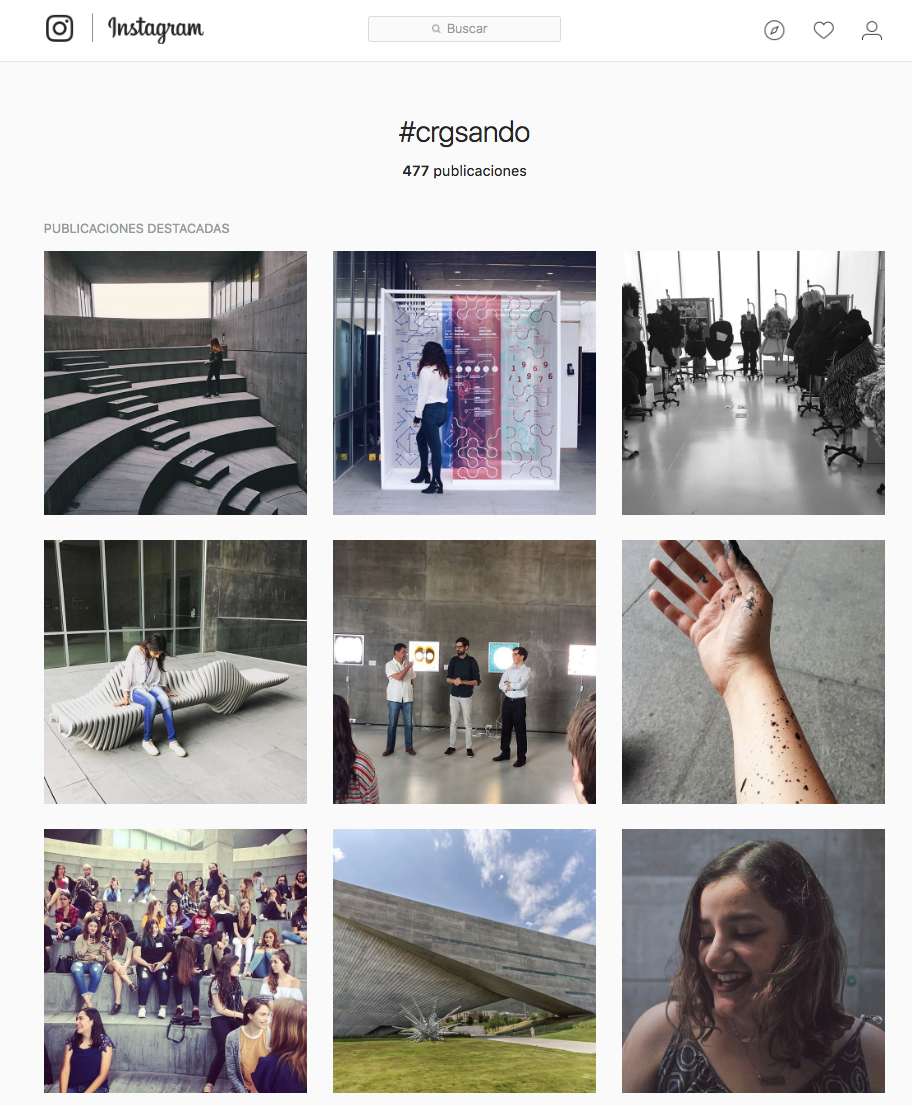Go to the Instagram home logo

(60, 29)
